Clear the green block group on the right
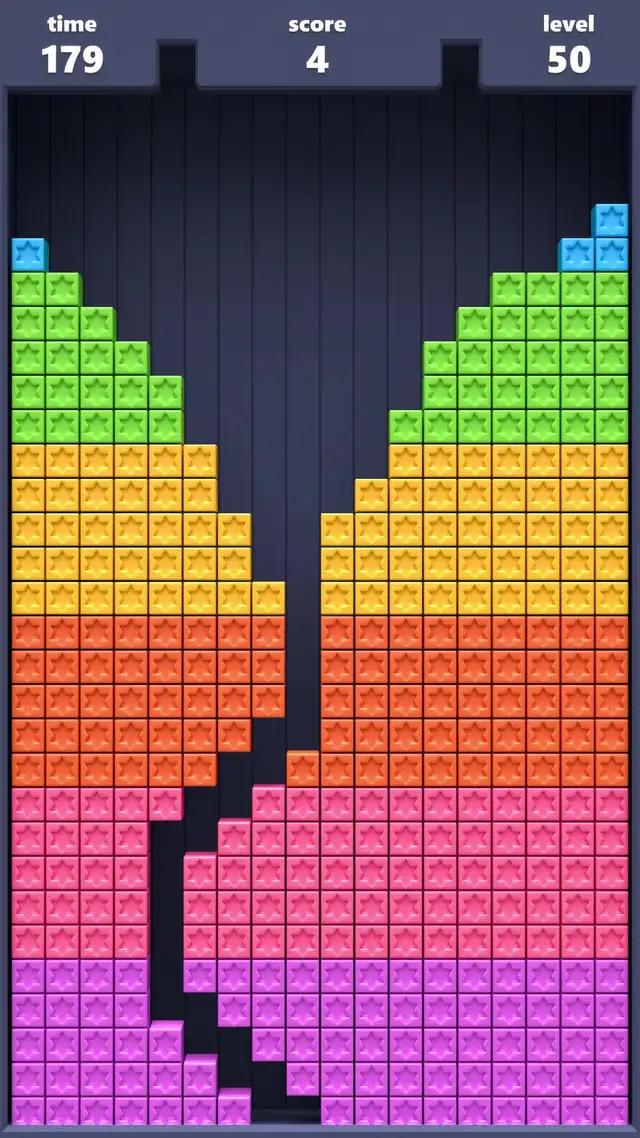The image size is (640, 1138). coord(542,358)
